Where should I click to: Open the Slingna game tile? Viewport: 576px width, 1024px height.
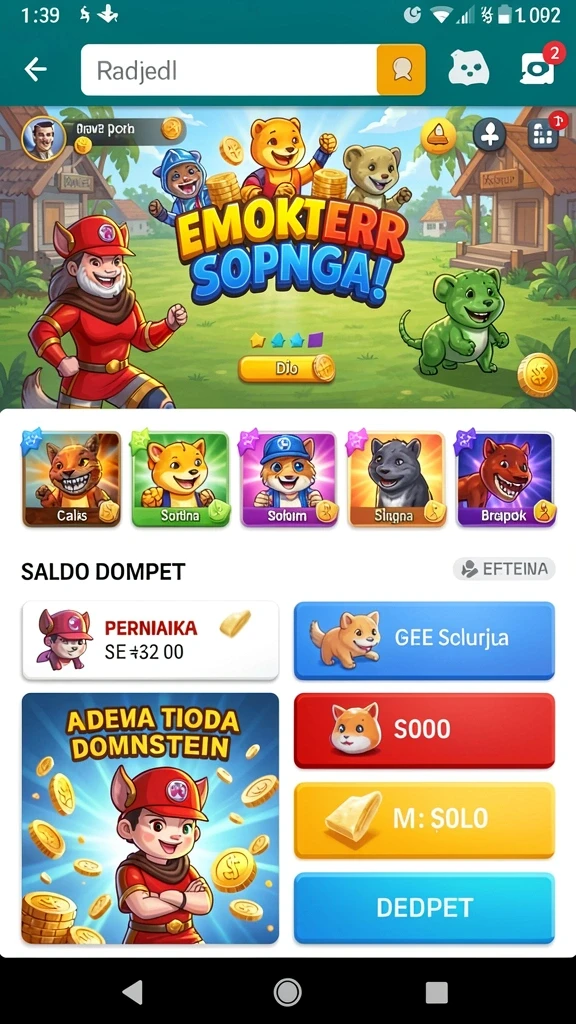(397, 479)
